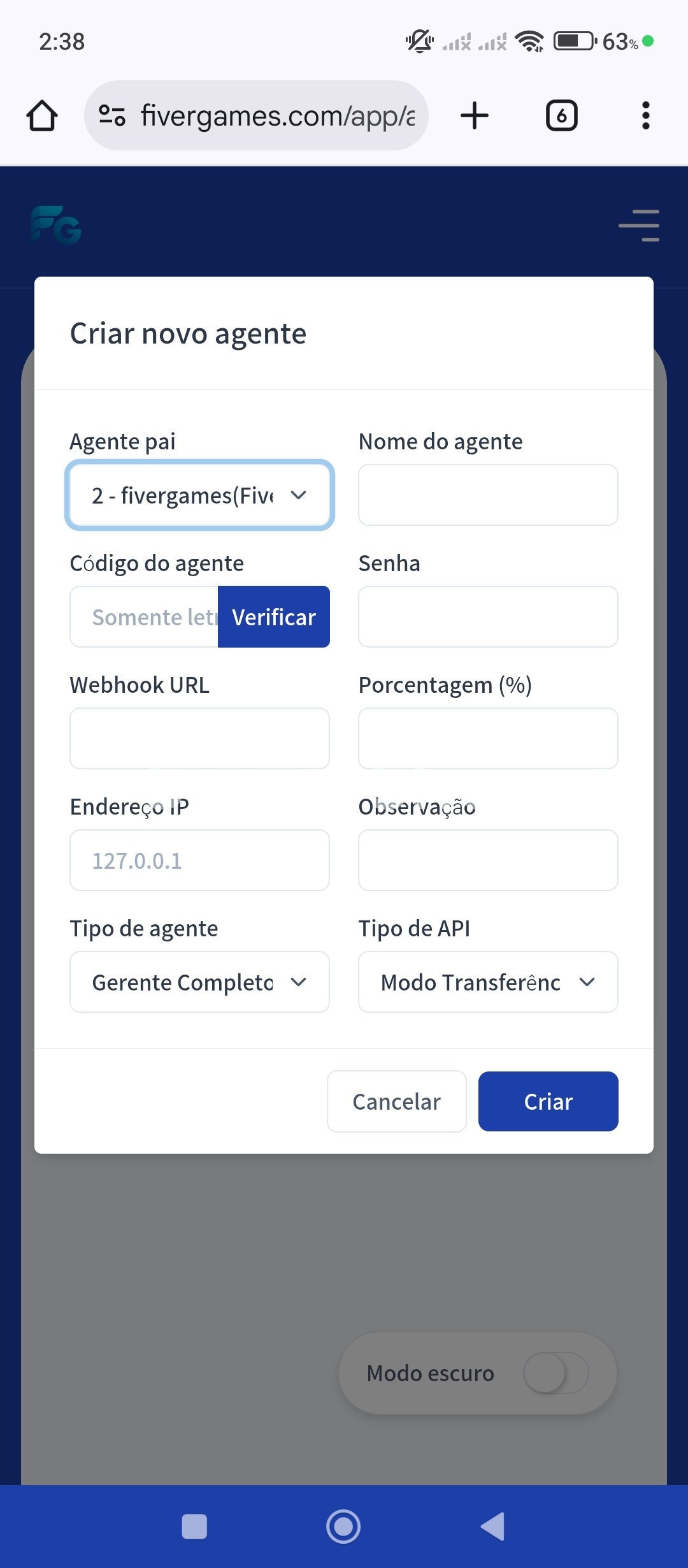688x1568 pixels.
Task: Tap the Observação field
Action: point(488,860)
